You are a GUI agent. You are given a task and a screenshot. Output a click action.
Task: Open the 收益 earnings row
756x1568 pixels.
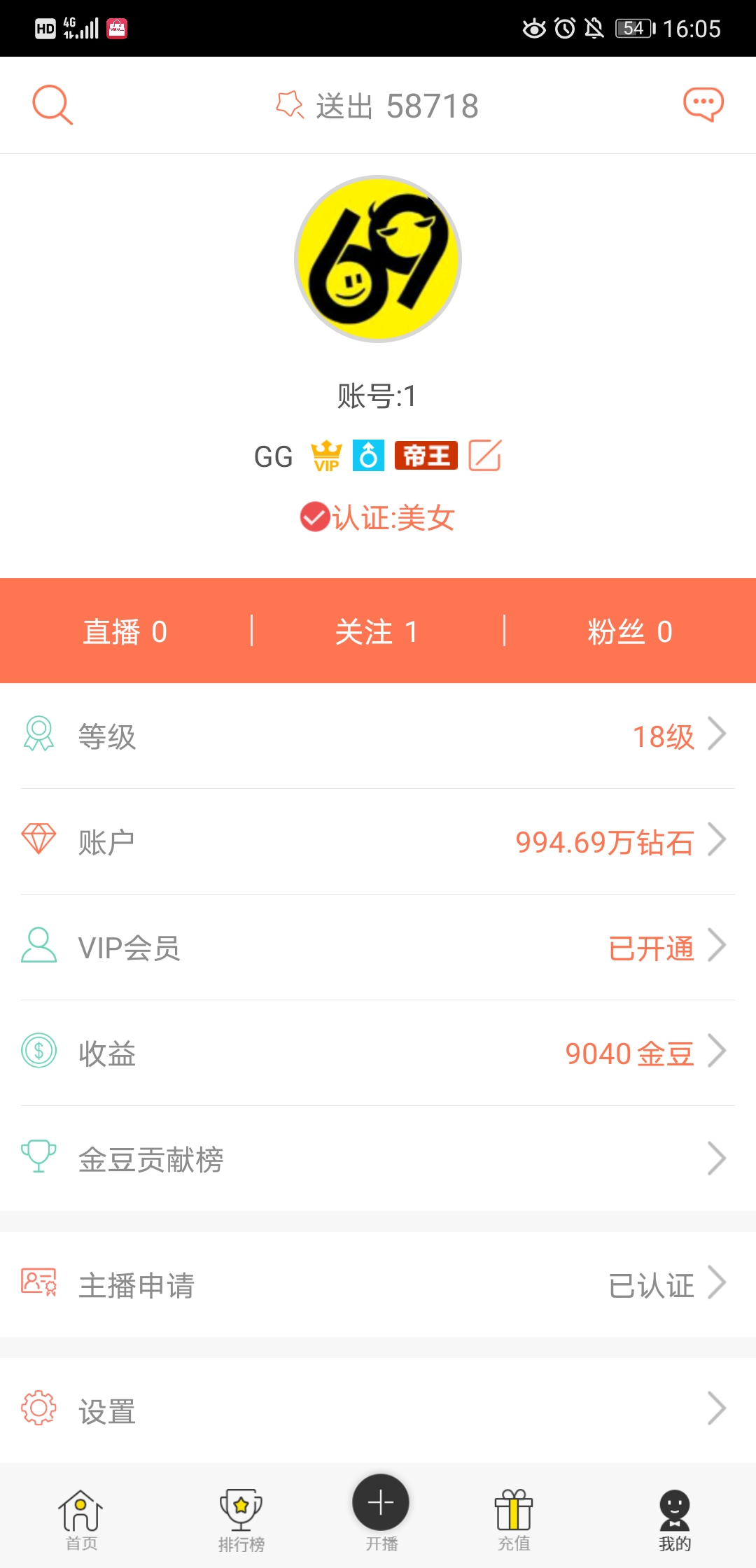(x=378, y=1053)
